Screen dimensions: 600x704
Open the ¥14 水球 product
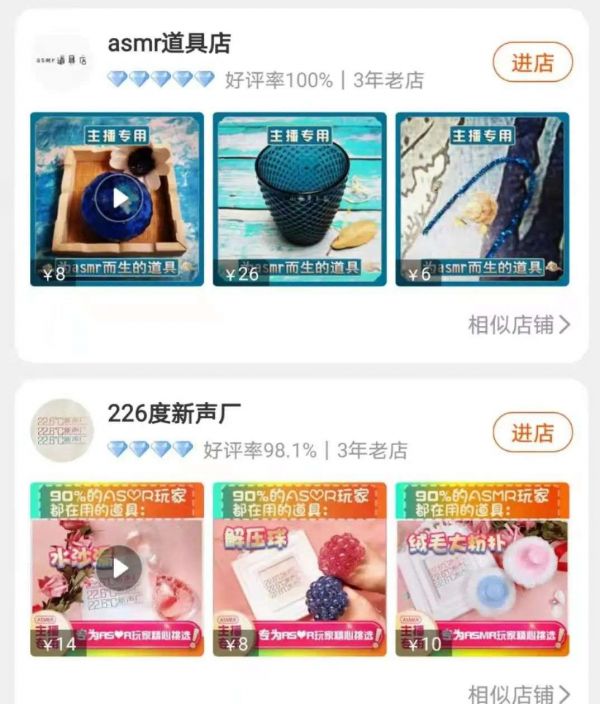point(117,569)
